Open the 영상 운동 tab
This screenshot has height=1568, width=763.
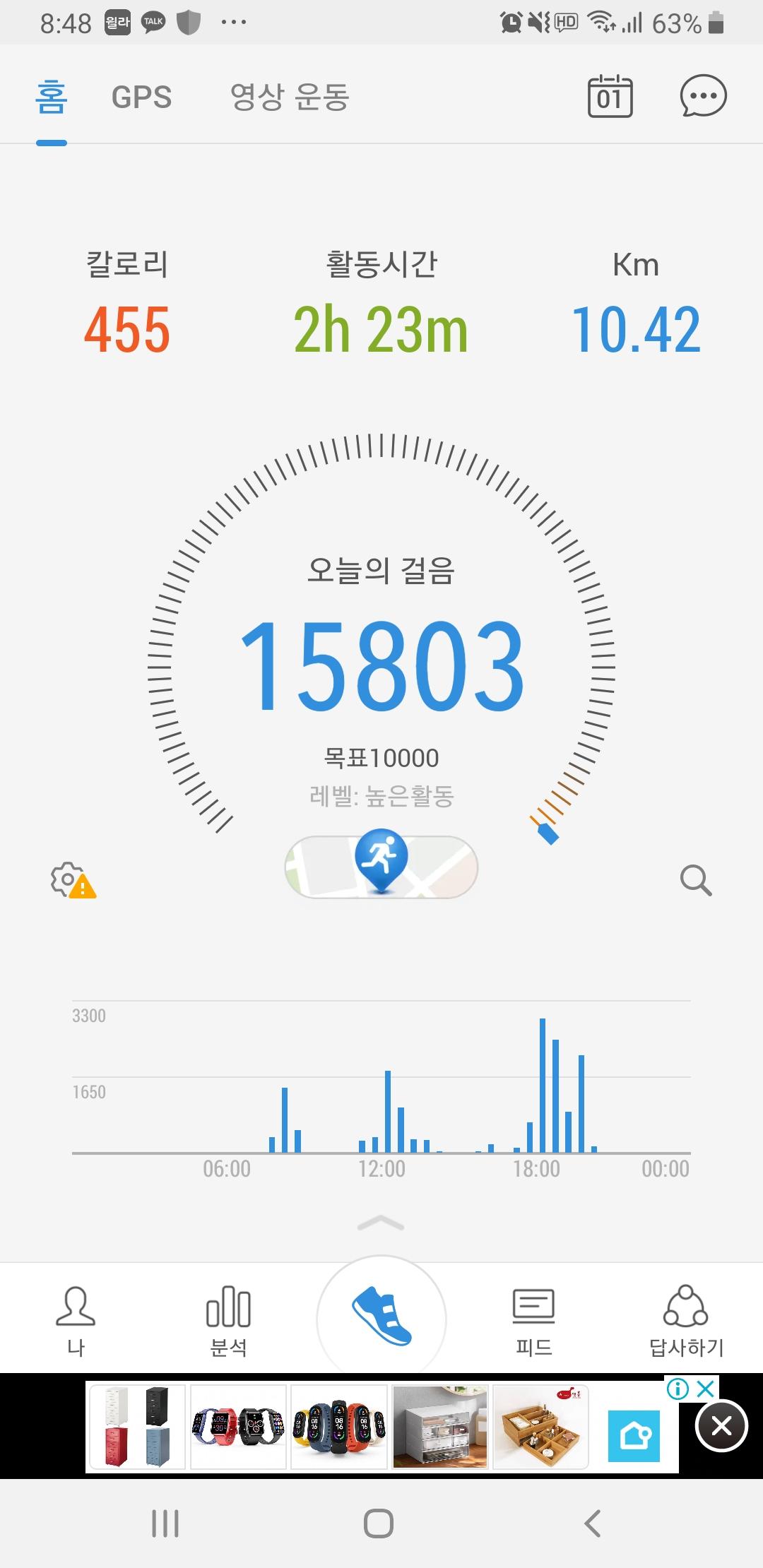coord(290,97)
